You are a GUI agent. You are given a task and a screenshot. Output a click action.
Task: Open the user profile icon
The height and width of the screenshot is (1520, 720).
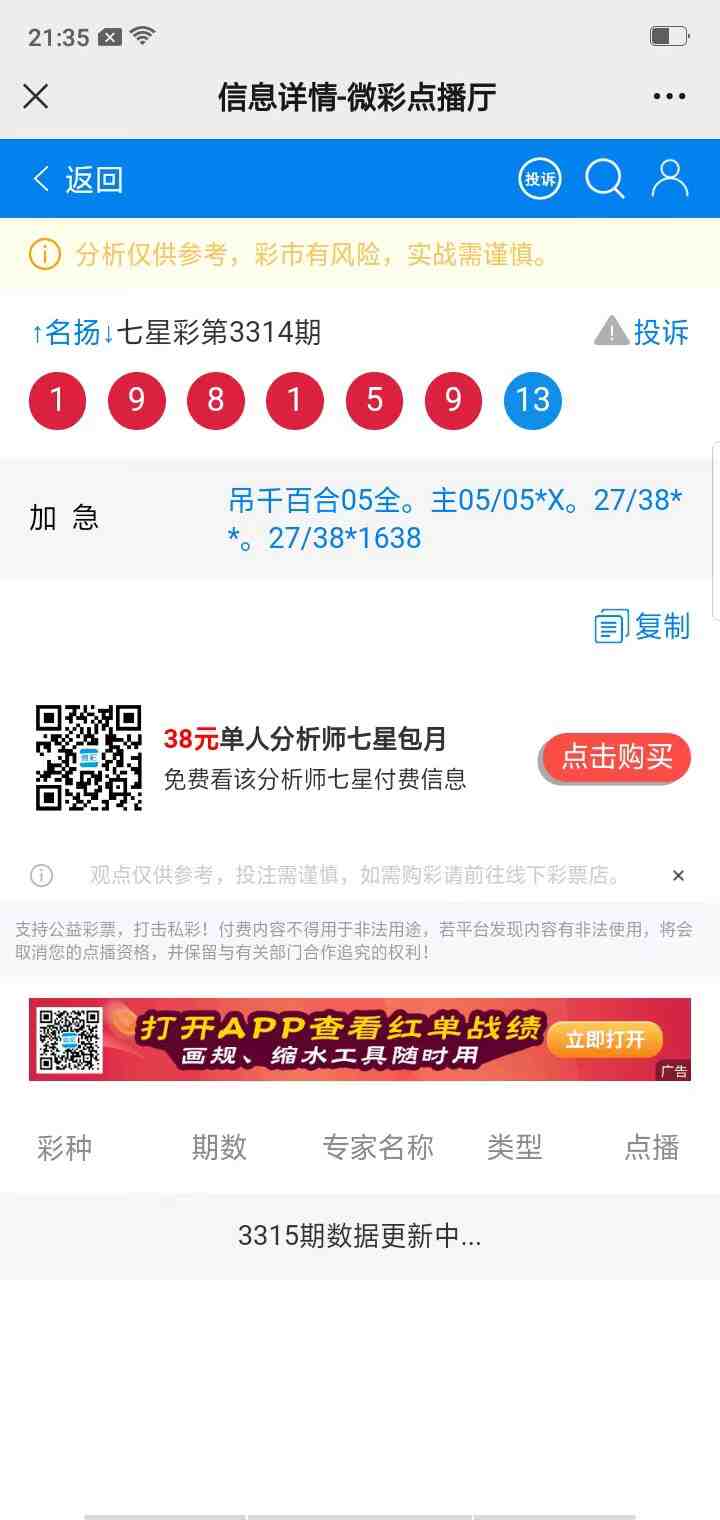coord(670,179)
